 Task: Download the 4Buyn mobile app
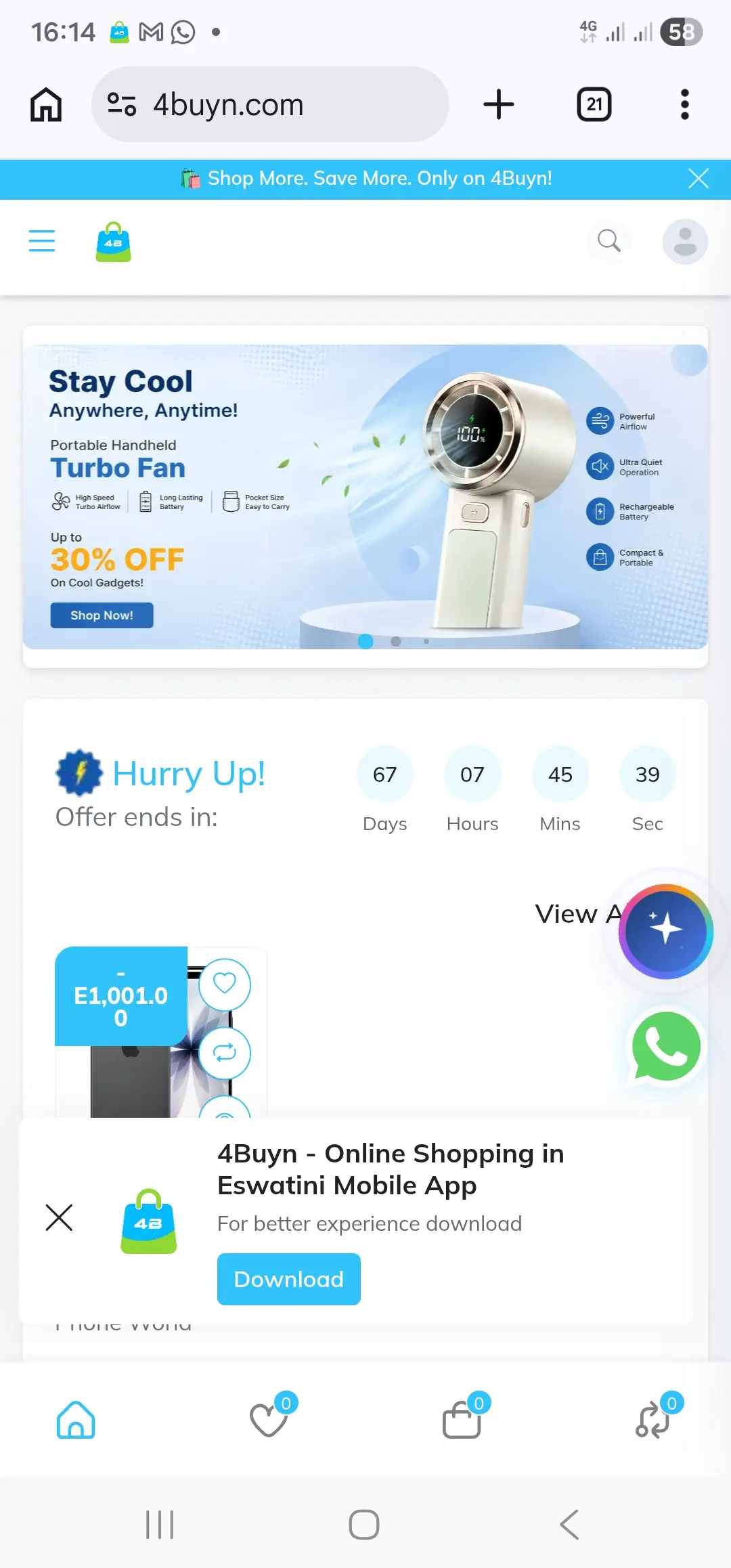point(289,1279)
